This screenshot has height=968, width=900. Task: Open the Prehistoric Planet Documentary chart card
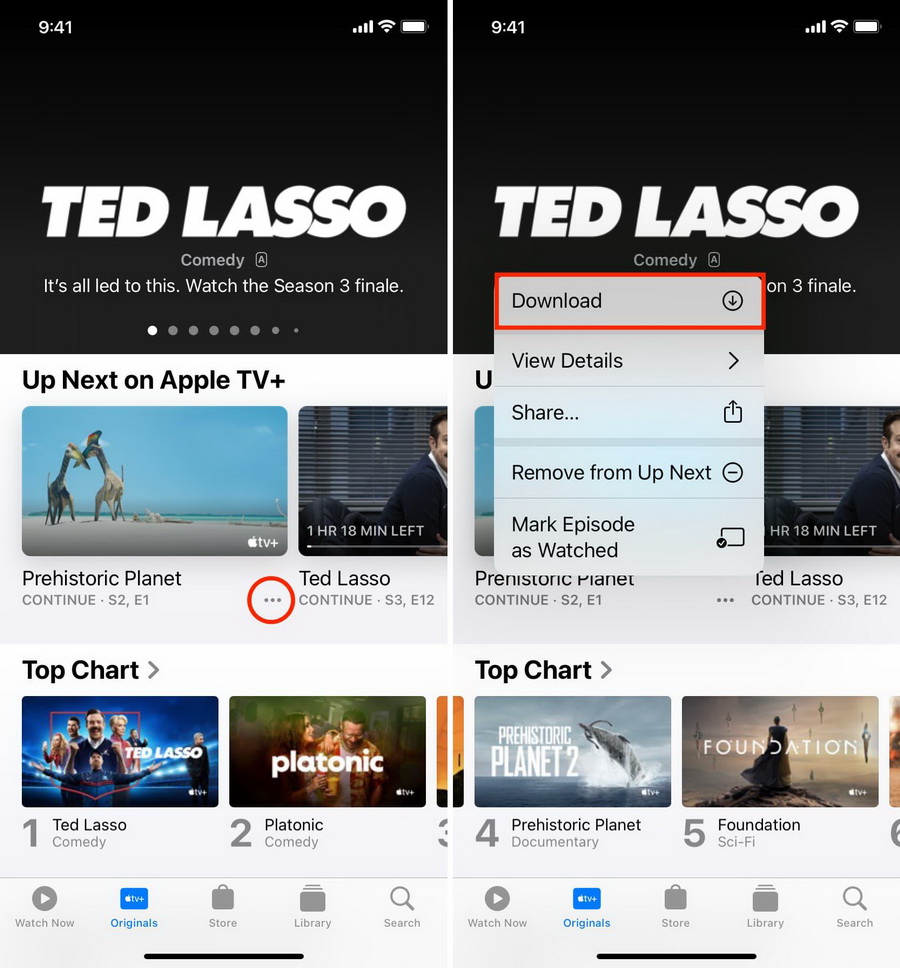[x=573, y=752]
